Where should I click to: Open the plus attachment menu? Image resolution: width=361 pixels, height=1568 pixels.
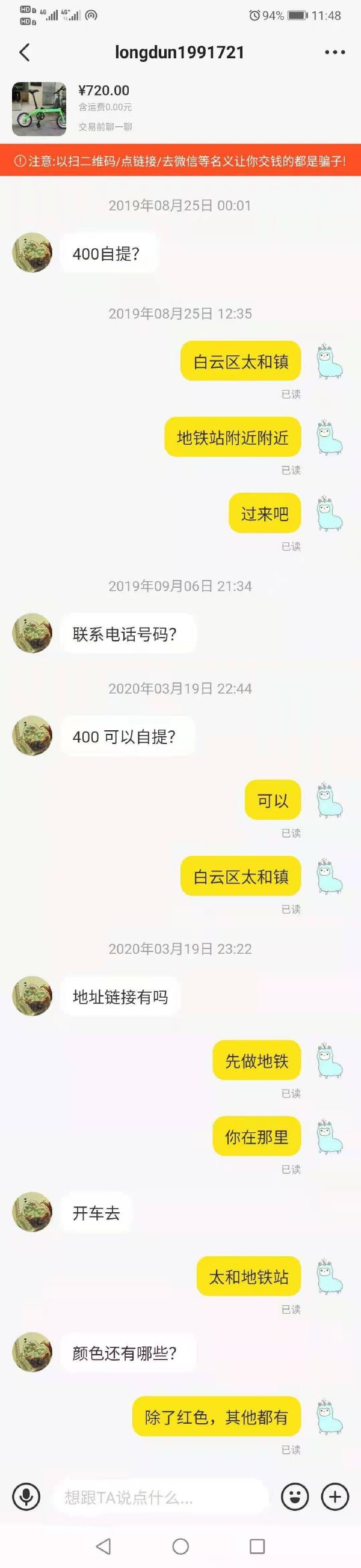pos(335,1496)
